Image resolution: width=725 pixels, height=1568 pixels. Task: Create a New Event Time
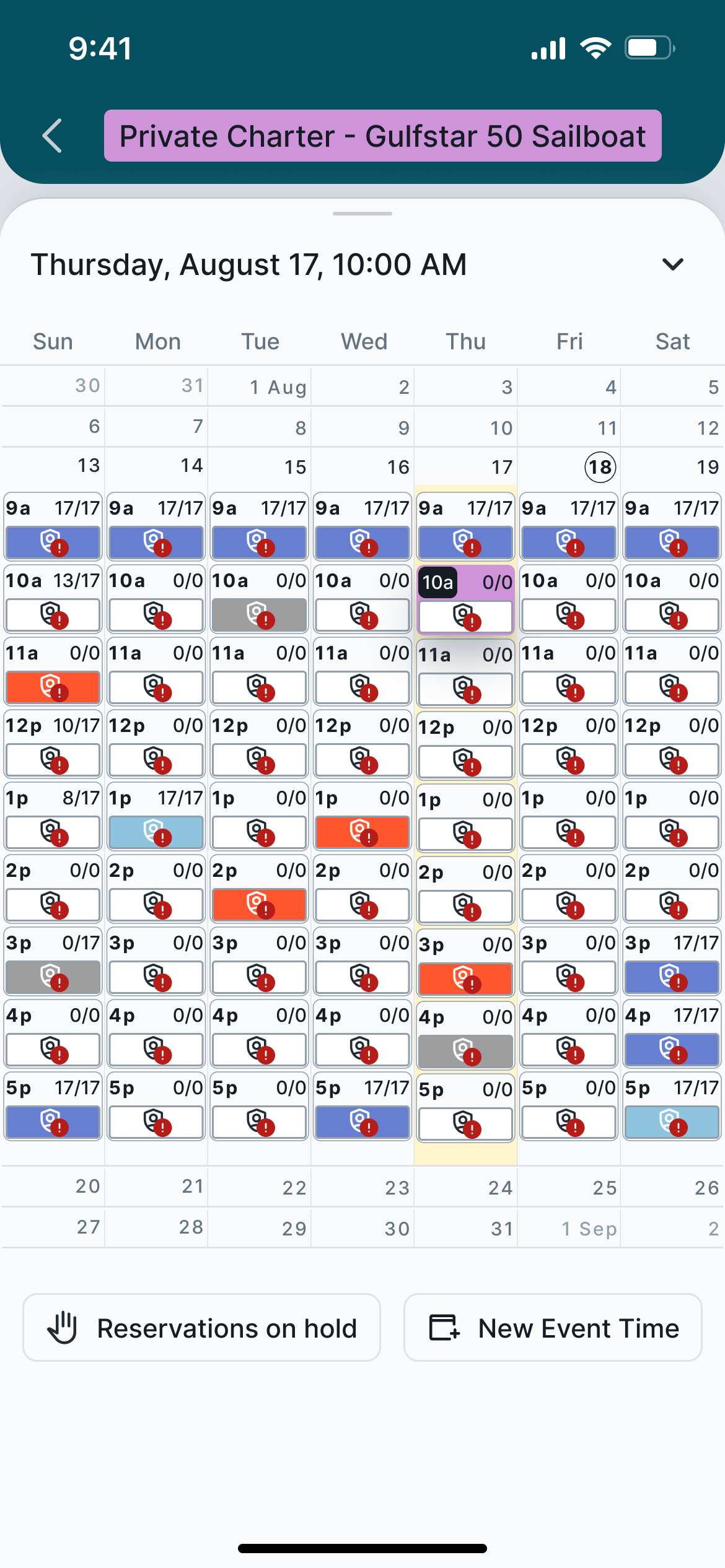(553, 1328)
